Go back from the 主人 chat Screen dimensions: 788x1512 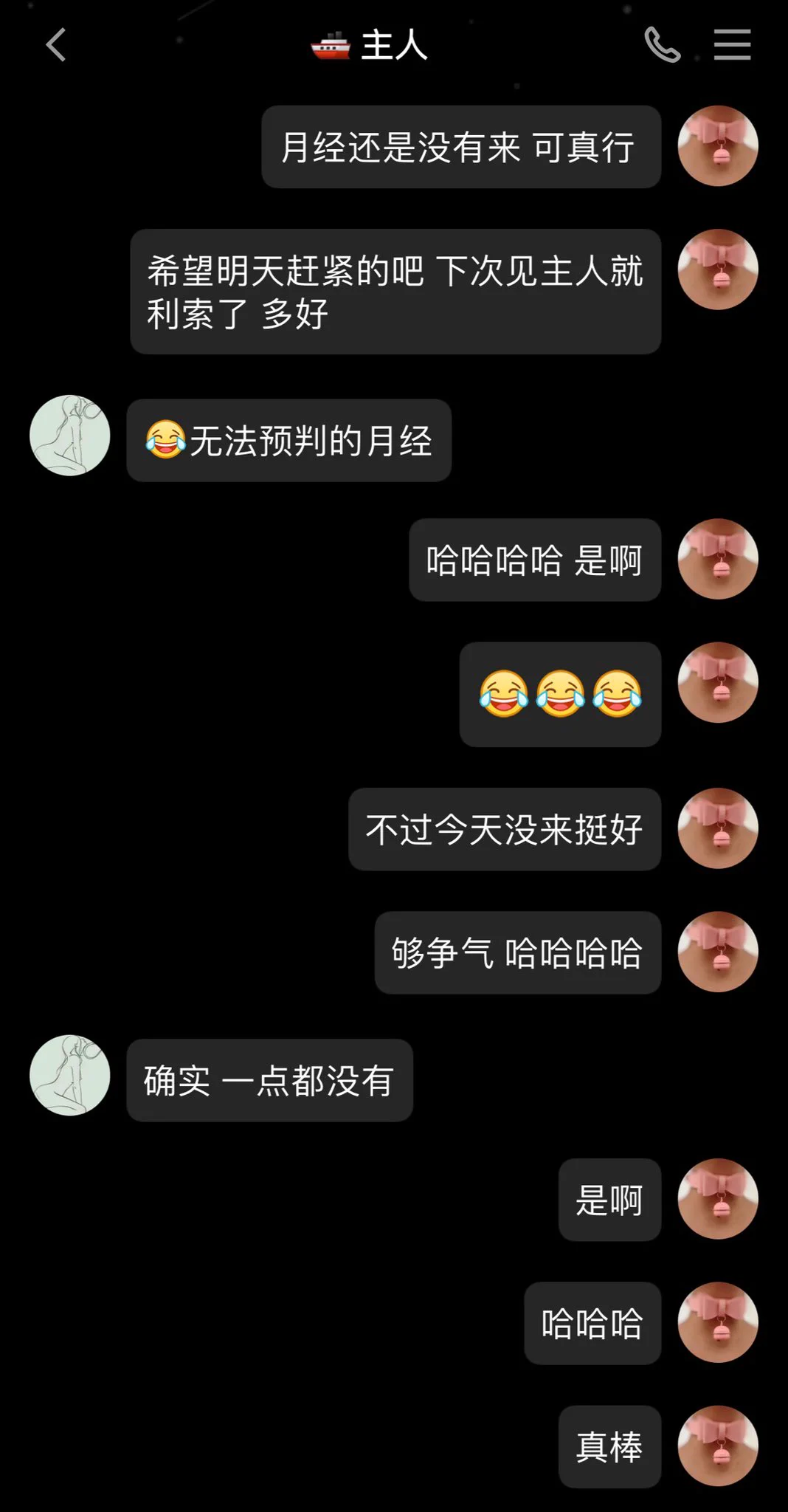click(x=56, y=45)
